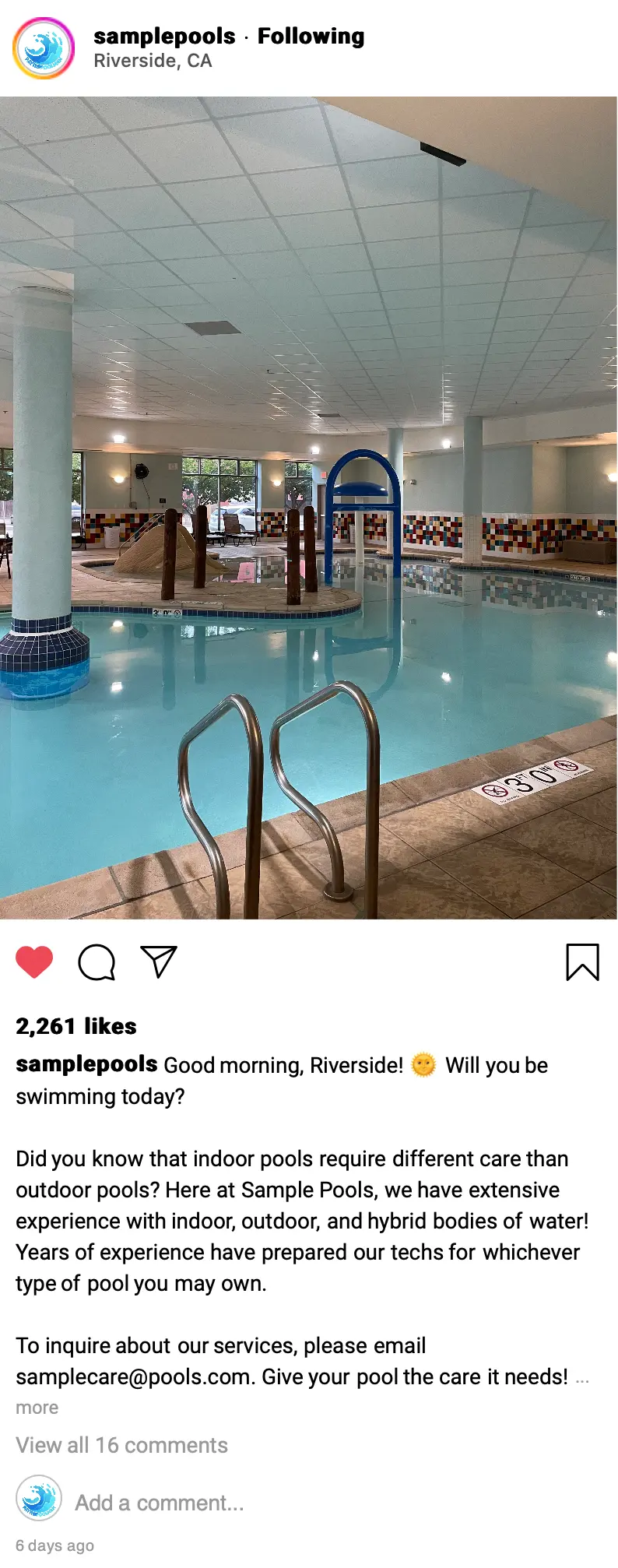Bookmark the samplepools pool post
Viewport: 618px width, 1568px height.
pos(582,962)
